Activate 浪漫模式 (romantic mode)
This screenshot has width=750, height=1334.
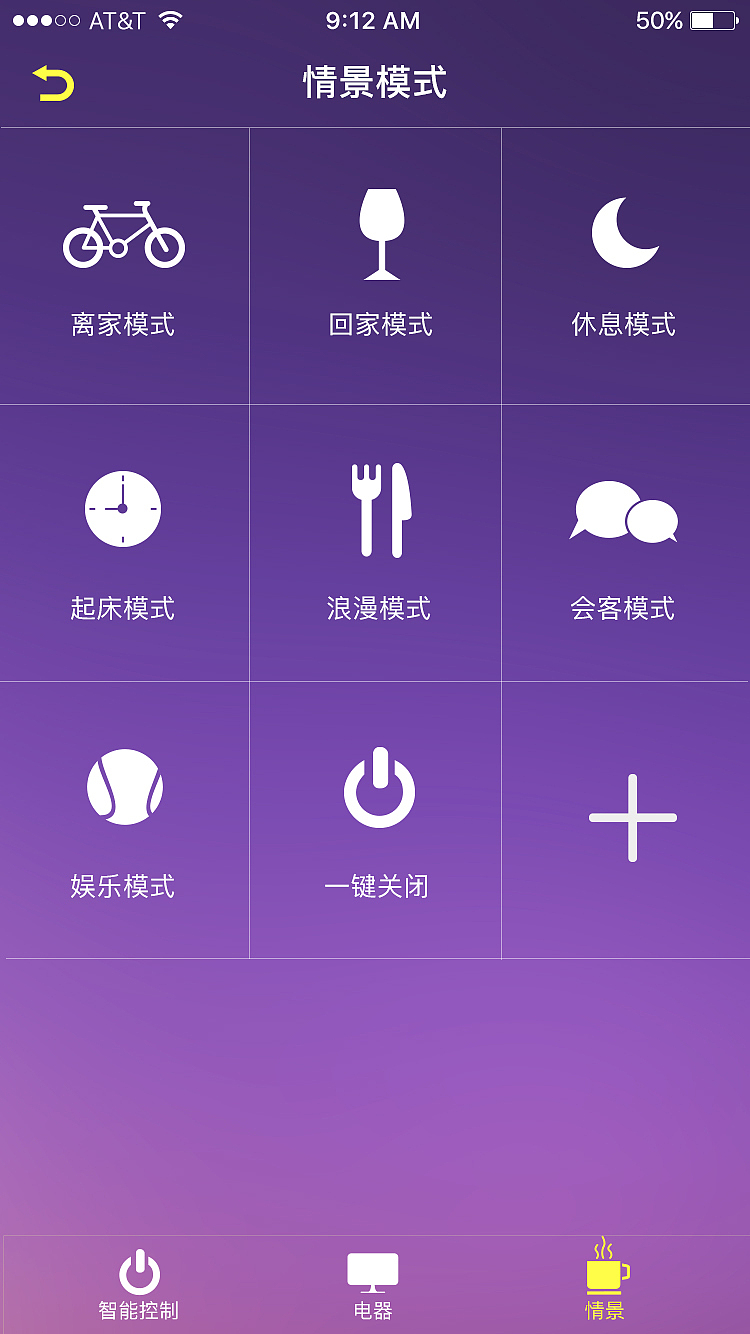[379, 543]
